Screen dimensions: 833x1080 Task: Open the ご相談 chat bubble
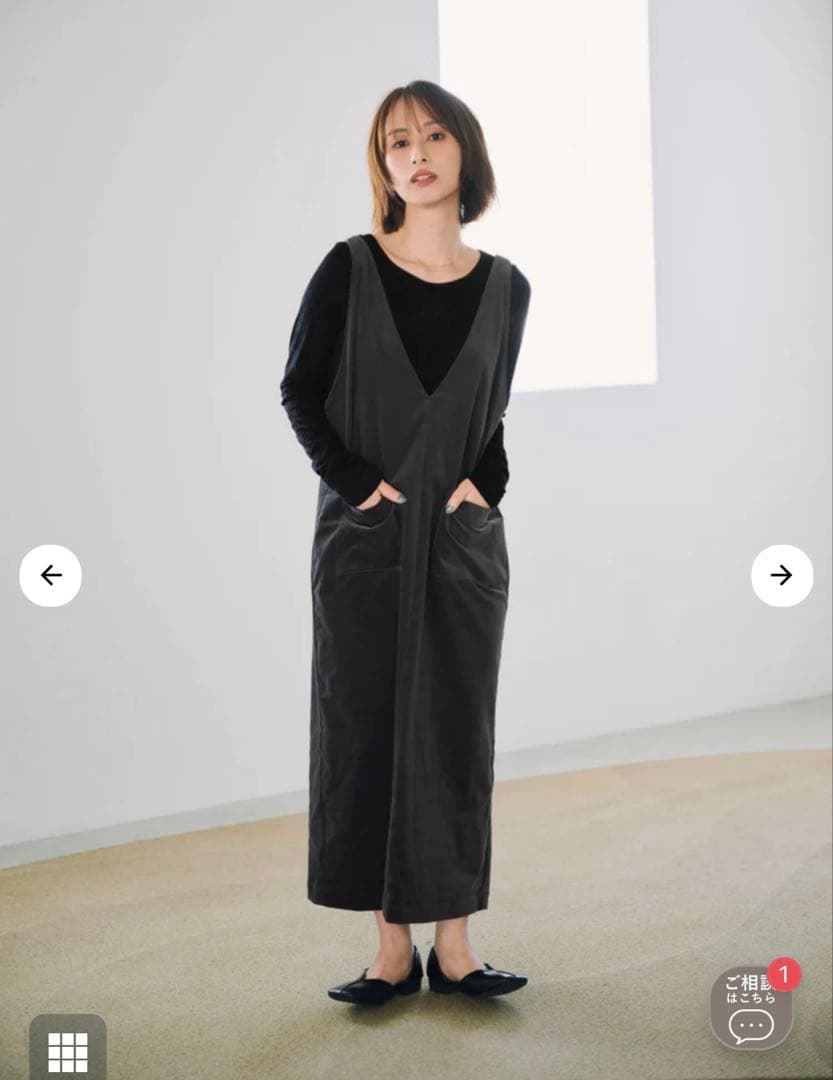[751, 1008]
